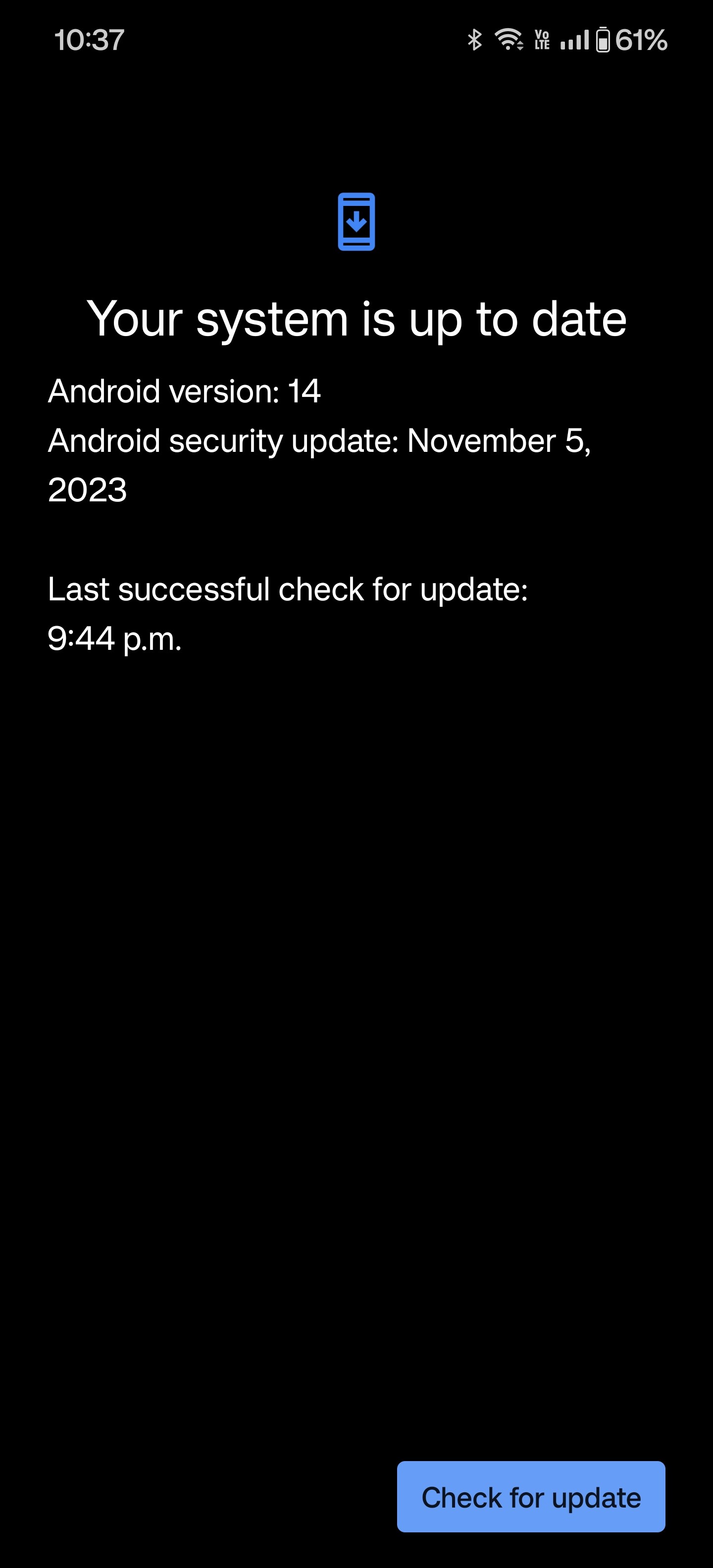Viewport: 713px width, 1568px height.
Task: Tap the Check for update button
Action: [x=530, y=1497]
